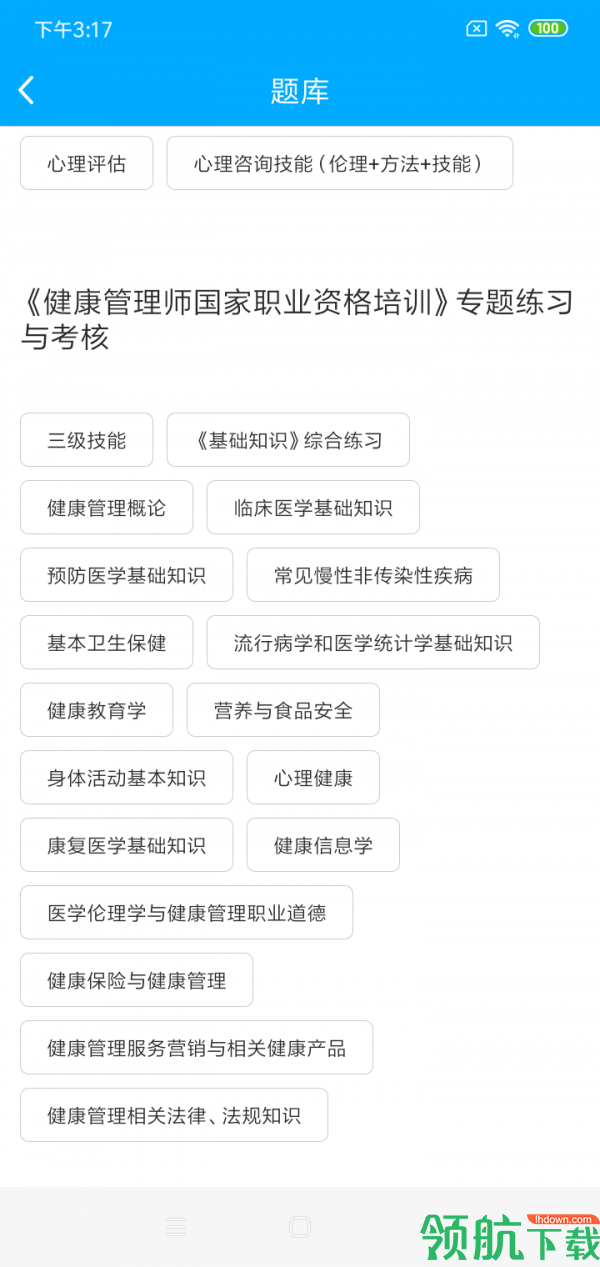Start 《基础知识》综合练习

click(288, 440)
